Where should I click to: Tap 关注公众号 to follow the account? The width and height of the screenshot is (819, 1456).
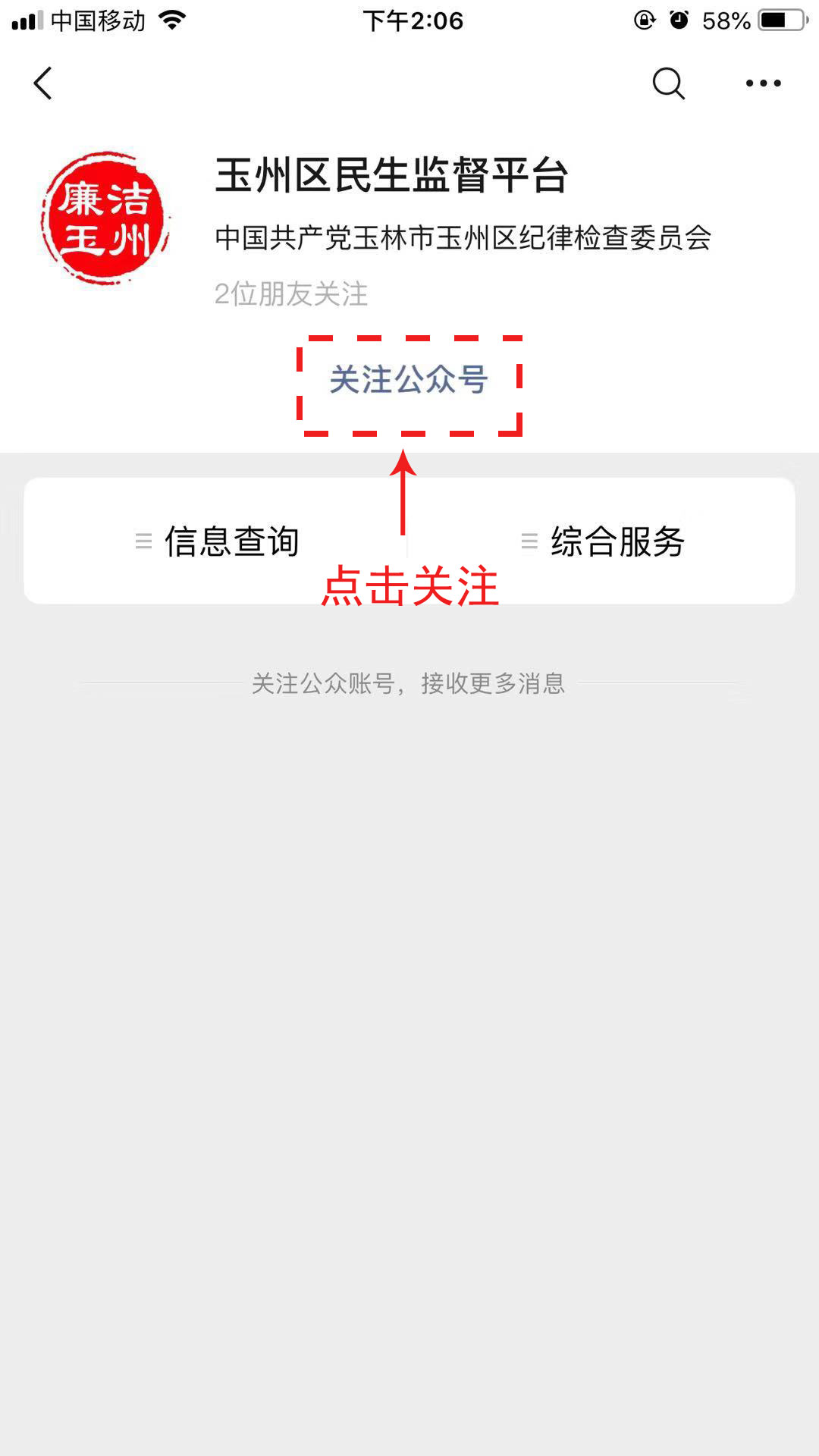click(409, 379)
